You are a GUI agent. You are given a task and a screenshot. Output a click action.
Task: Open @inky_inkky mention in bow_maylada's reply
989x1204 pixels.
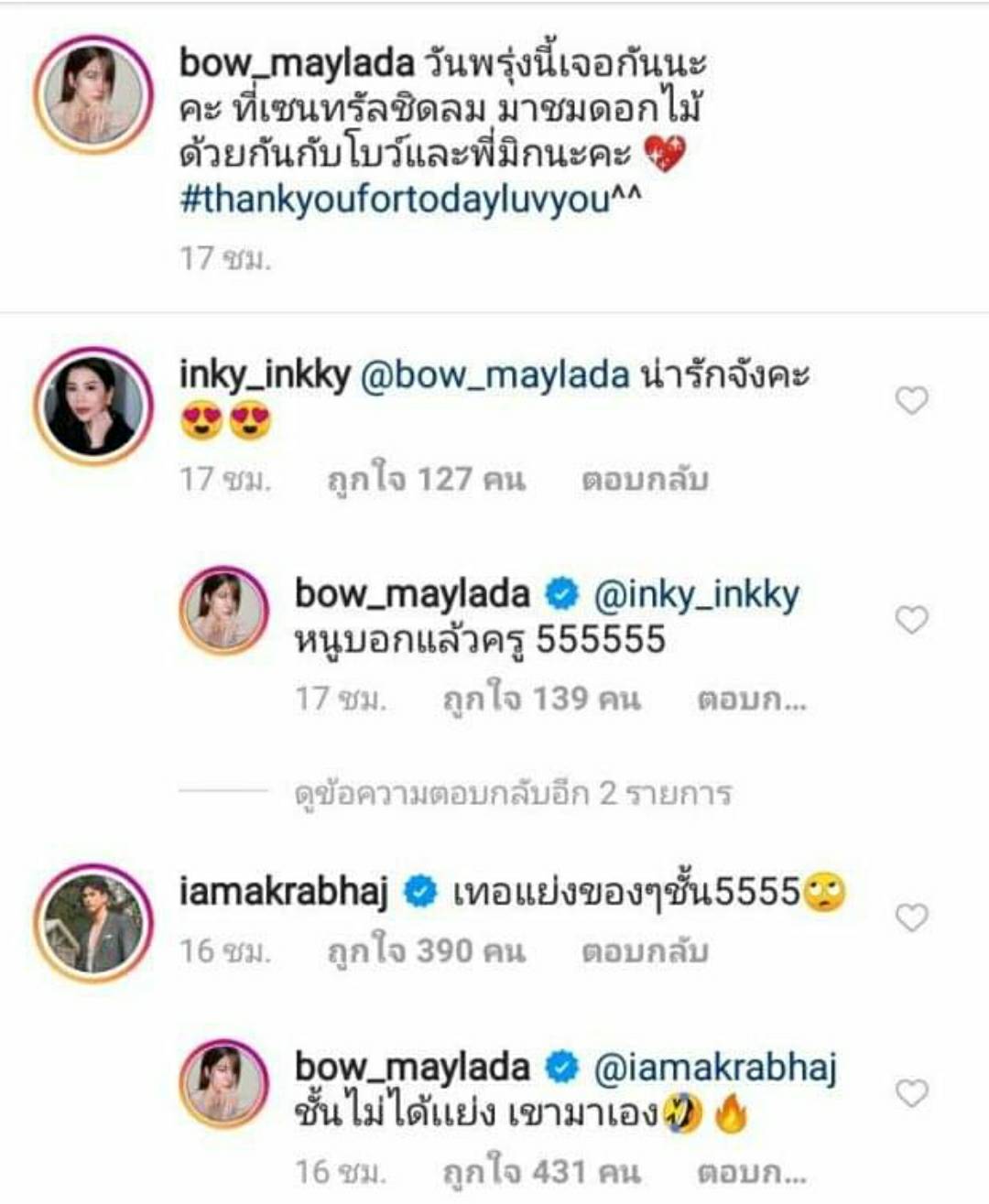click(696, 595)
